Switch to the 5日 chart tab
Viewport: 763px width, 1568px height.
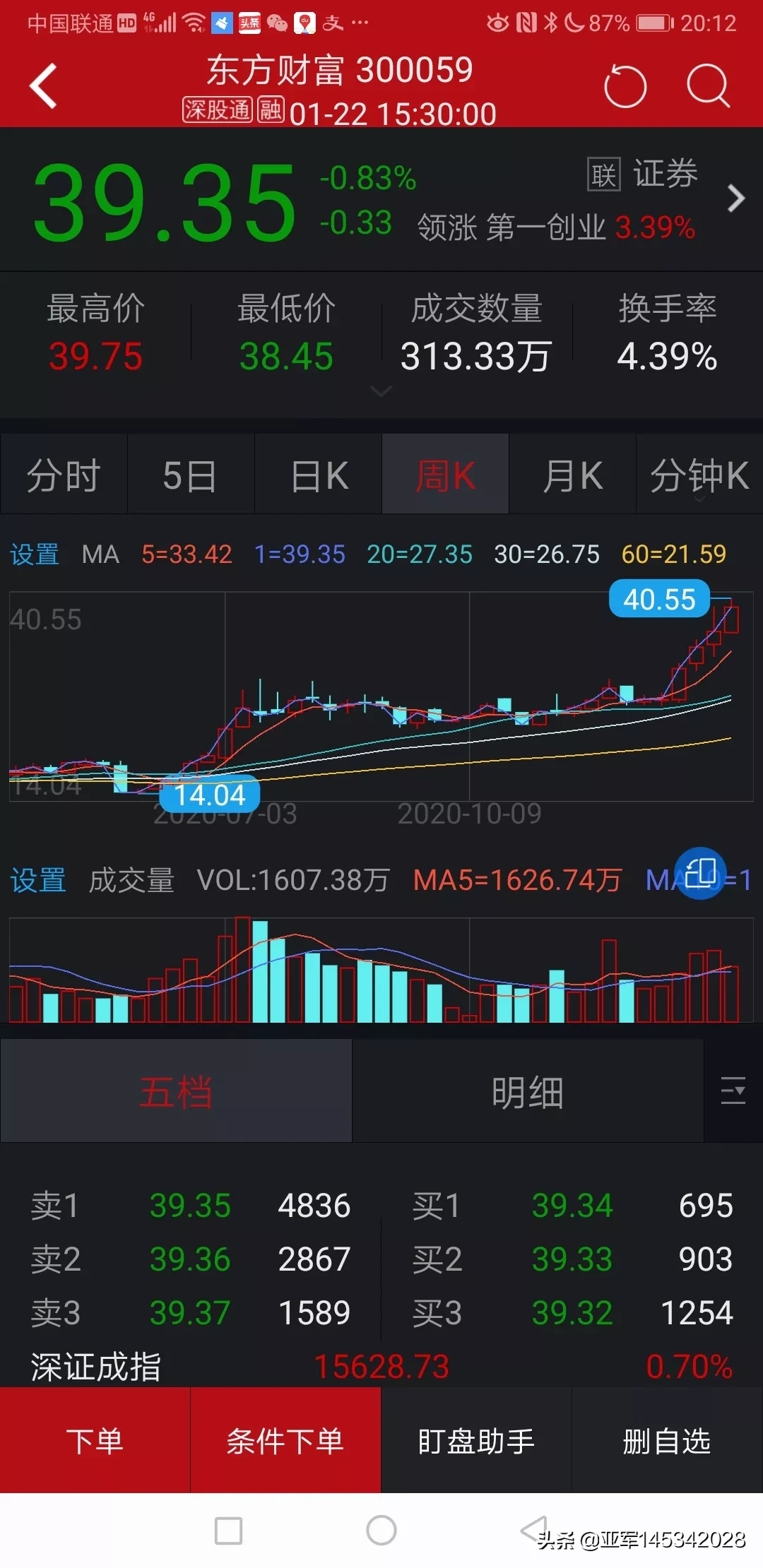[x=190, y=475]
